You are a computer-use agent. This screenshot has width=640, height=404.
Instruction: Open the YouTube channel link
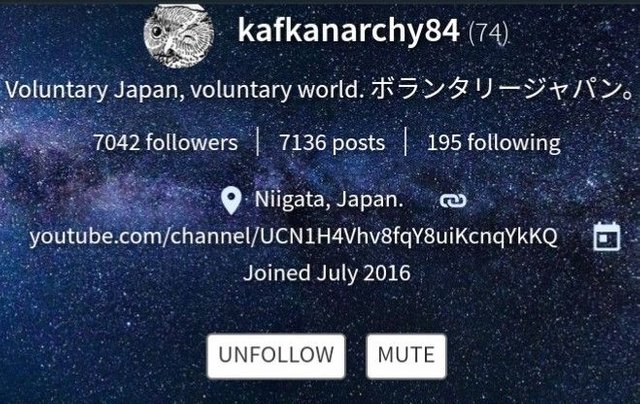click(293, 236)
